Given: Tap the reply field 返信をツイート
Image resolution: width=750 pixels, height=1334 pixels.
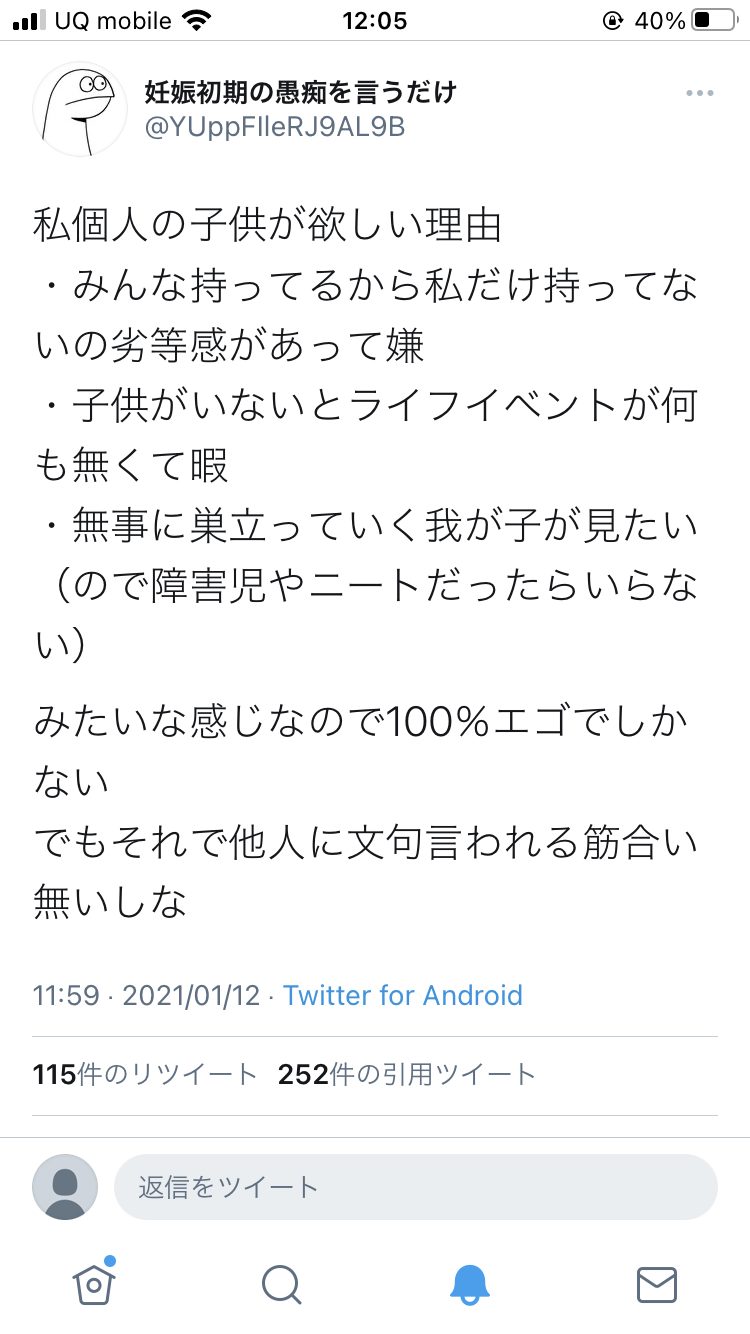Looking at the screenshot, I should pos(415,1187).
